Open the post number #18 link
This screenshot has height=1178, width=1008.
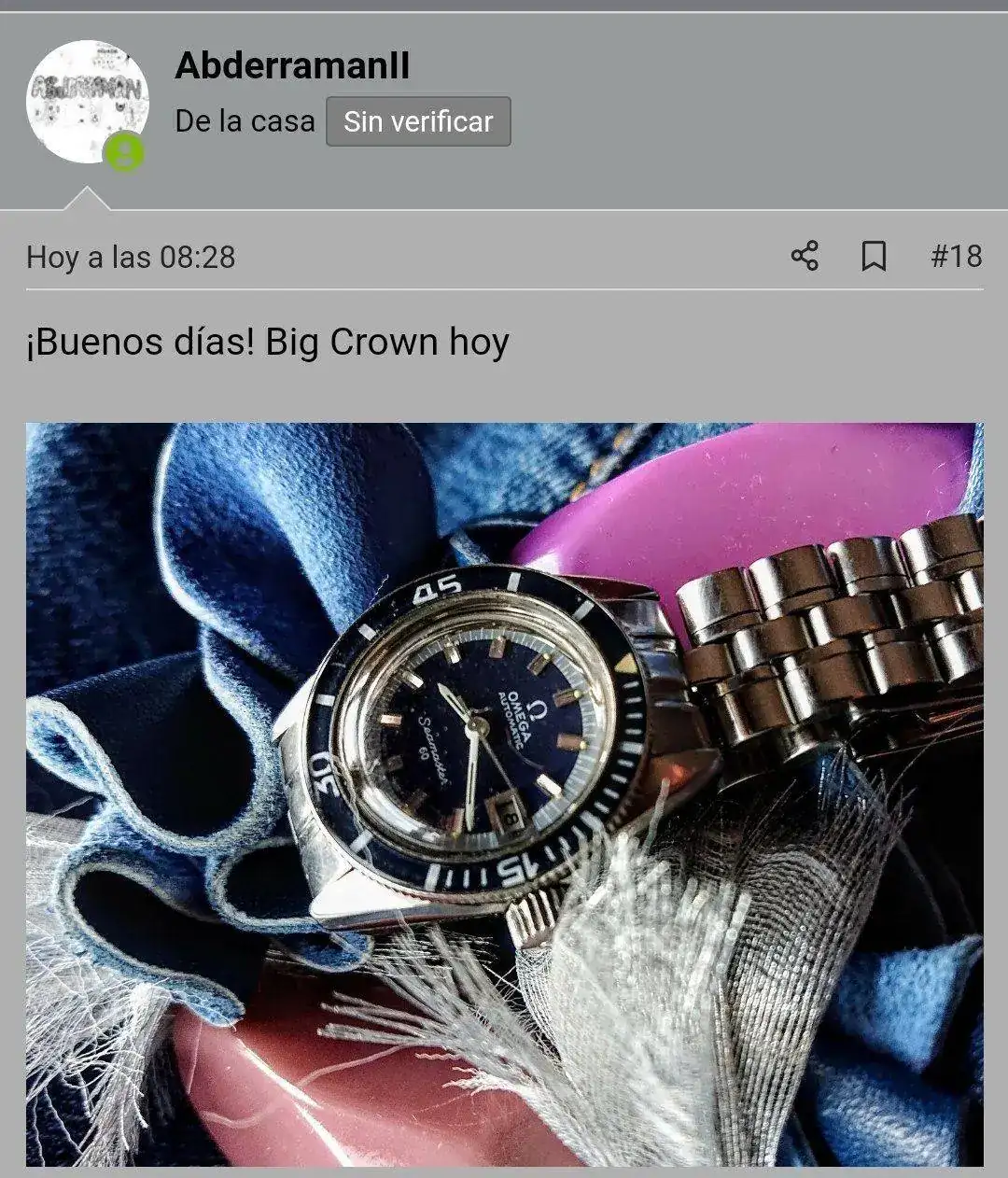[956, 256]
